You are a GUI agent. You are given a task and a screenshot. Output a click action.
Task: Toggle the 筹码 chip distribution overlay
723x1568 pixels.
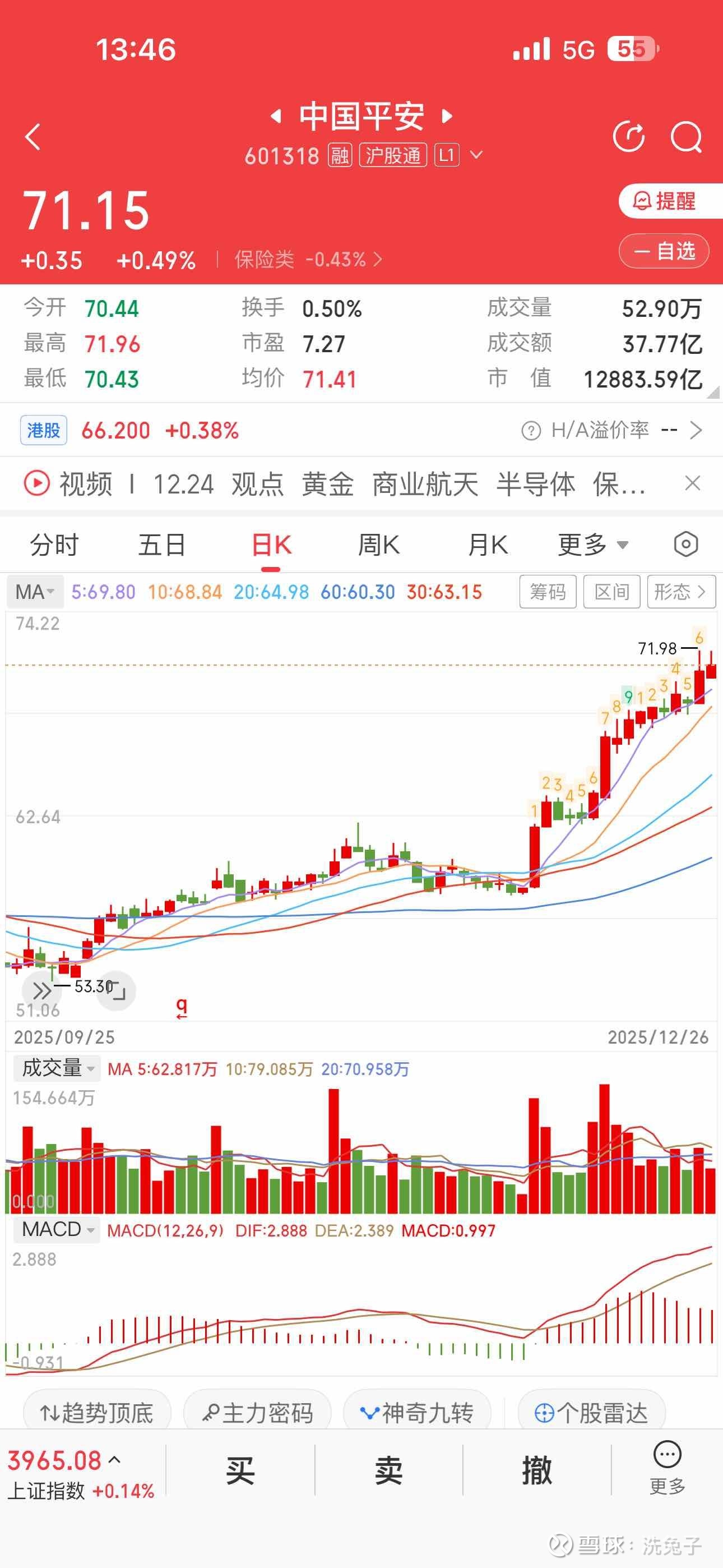click(547, 591)
